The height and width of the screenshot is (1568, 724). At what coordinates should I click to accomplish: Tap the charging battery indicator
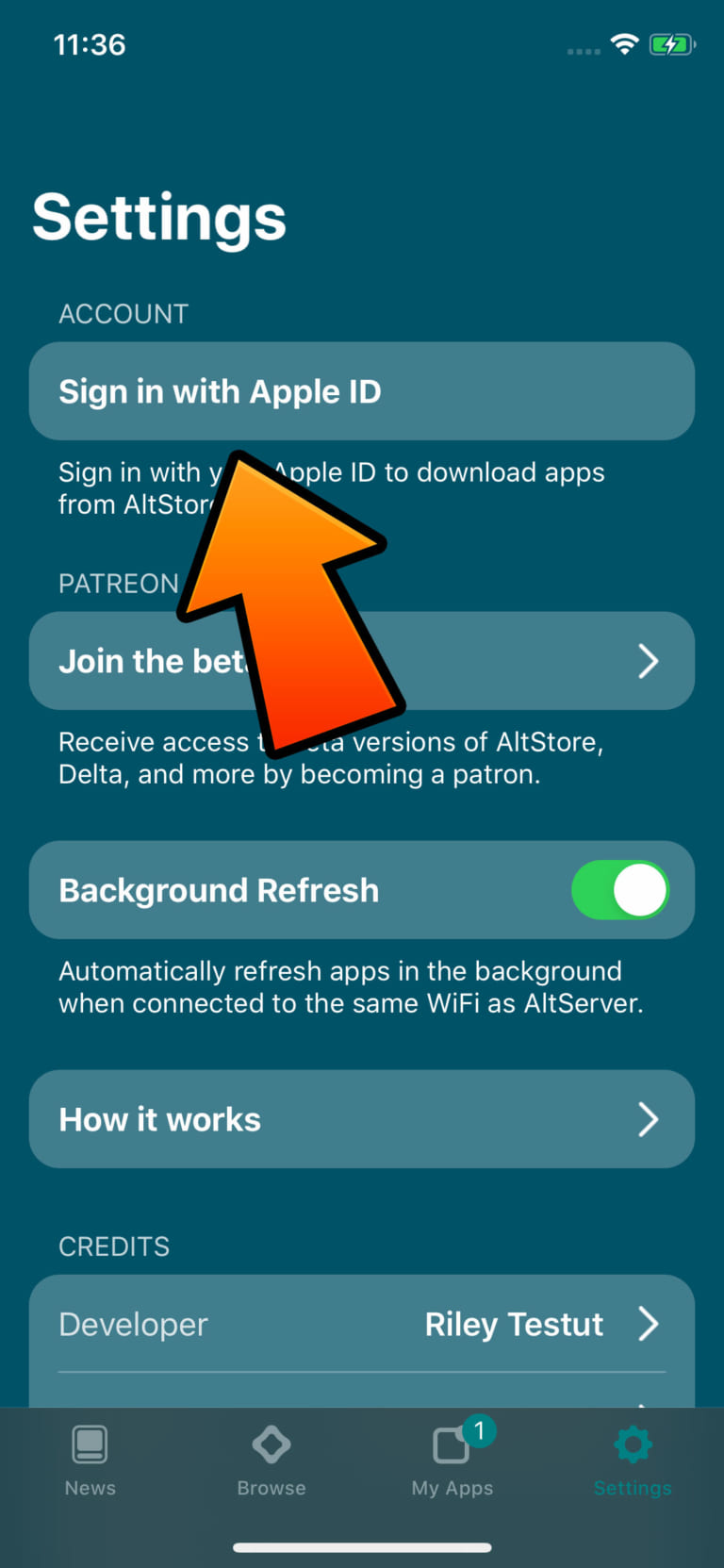671,43
